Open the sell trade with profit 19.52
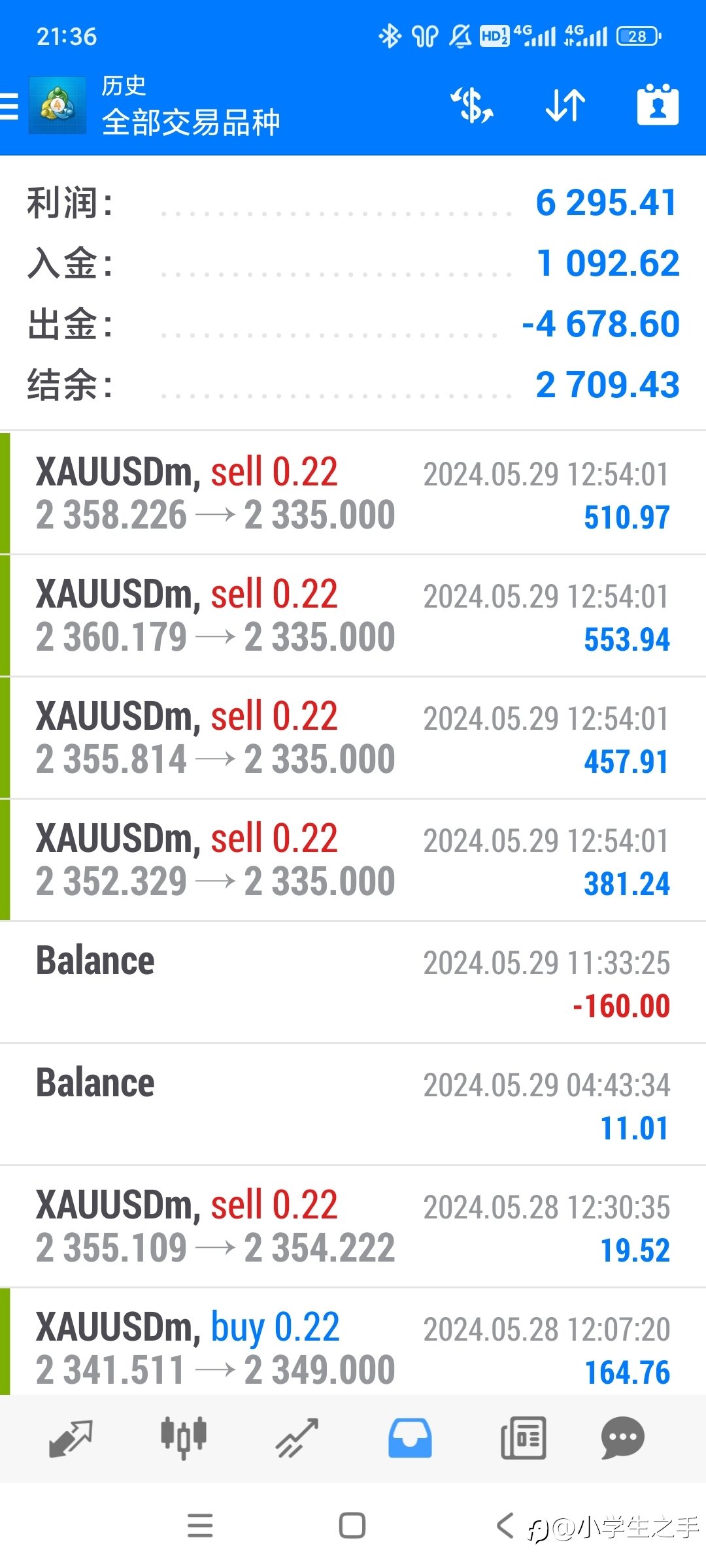The image size is (706, 1568). coord(353,1226)
